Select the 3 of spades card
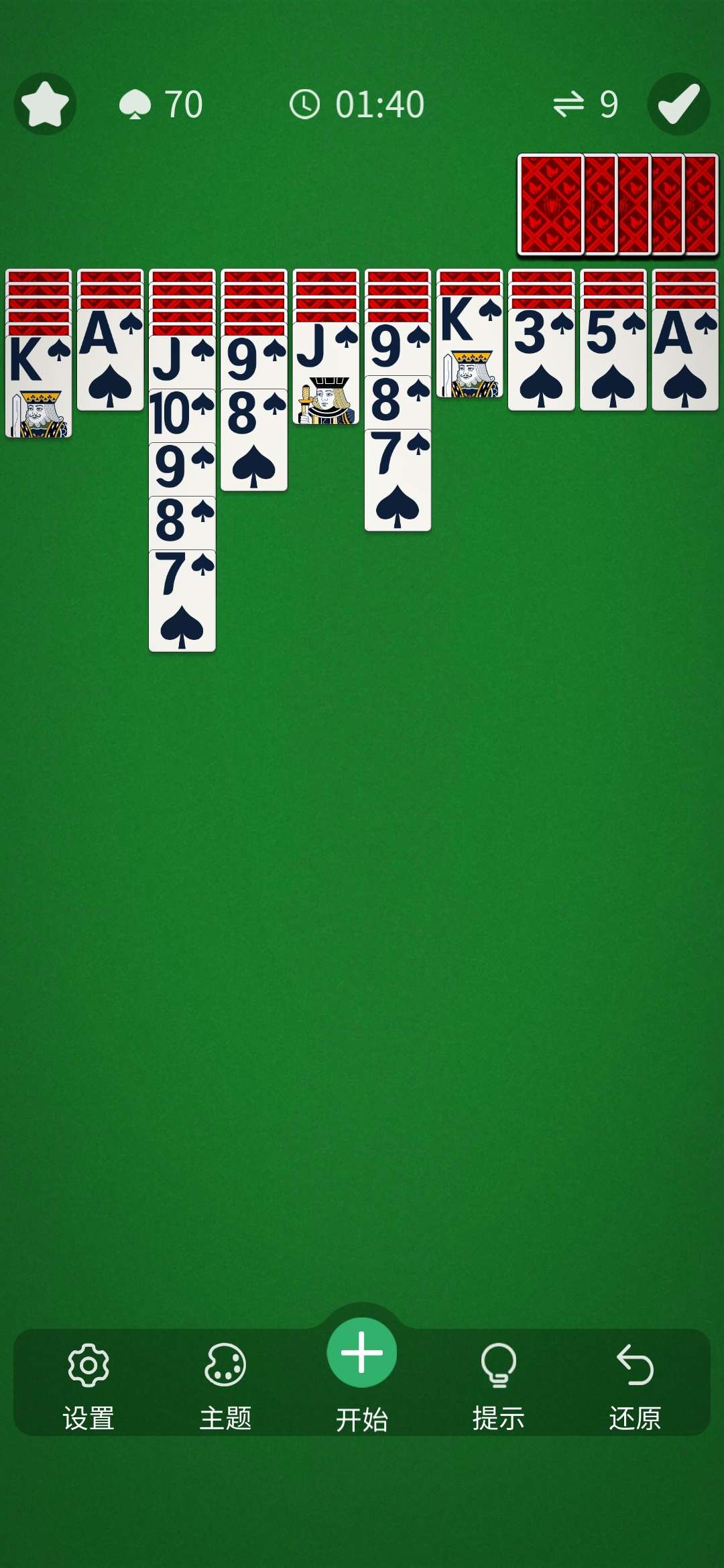The width and height of the screenshot is (724, 1568). tap(541, 362)
